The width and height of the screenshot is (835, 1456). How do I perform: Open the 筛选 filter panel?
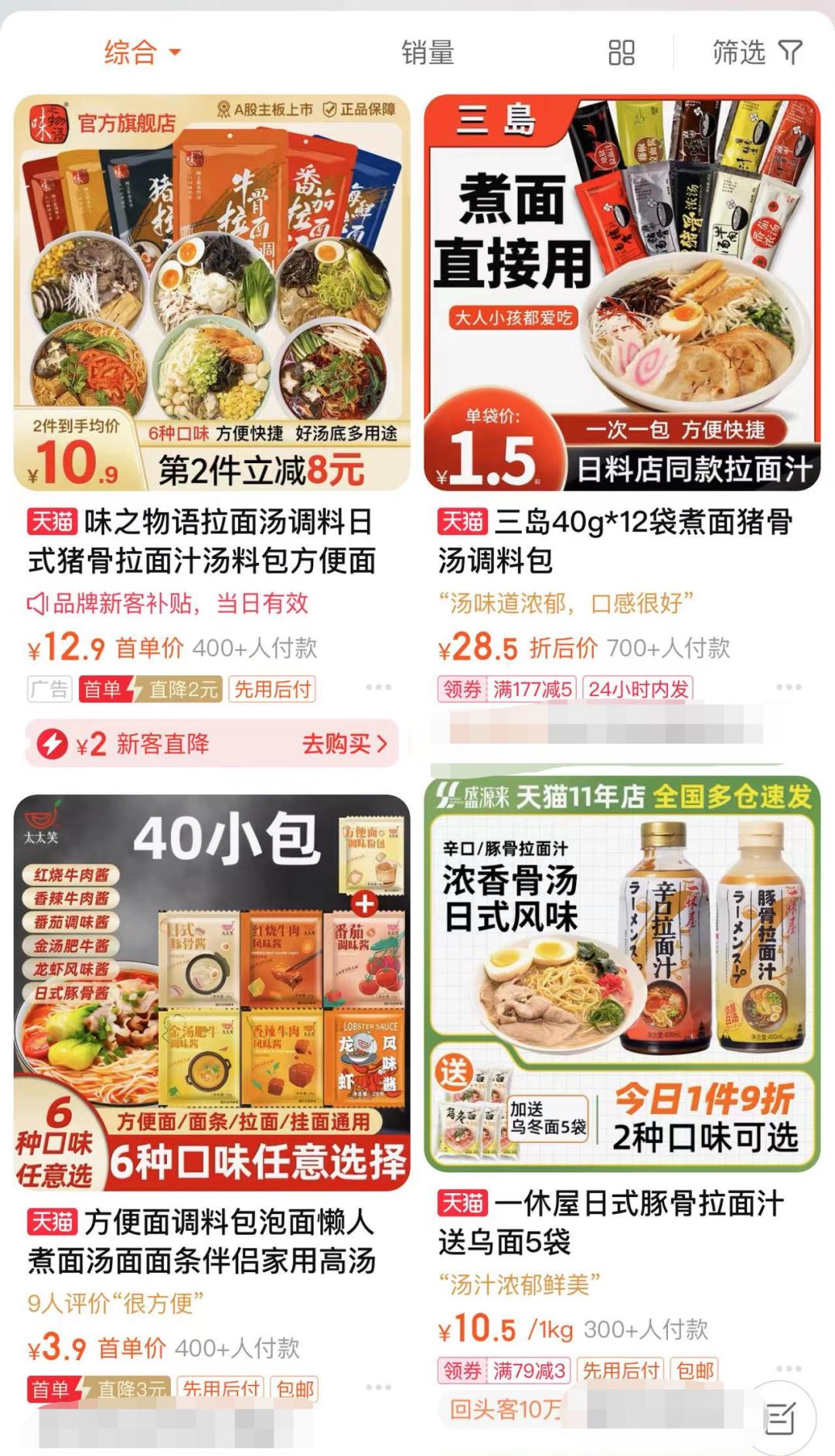[x=756, y=53]
